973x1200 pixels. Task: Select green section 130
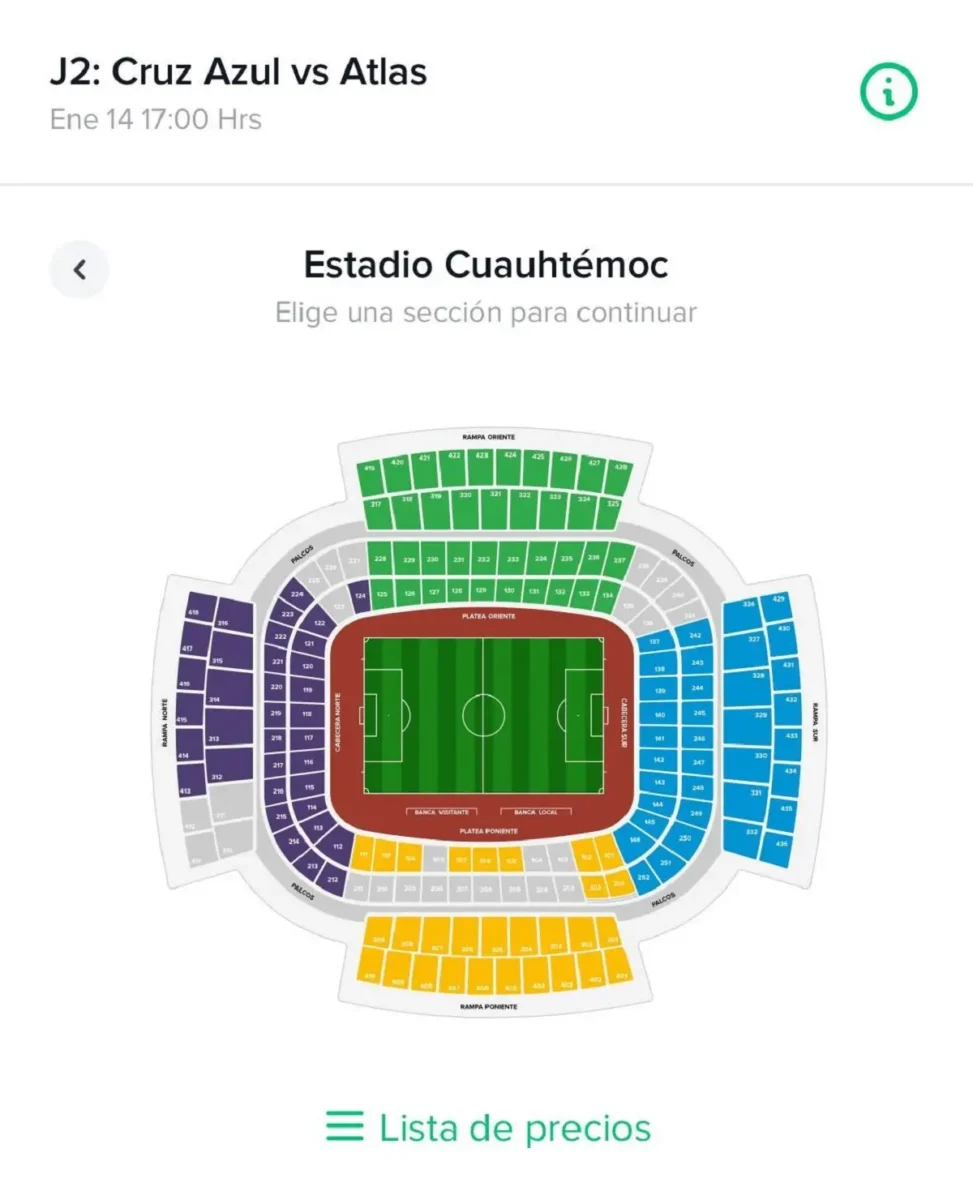(509, 588)
